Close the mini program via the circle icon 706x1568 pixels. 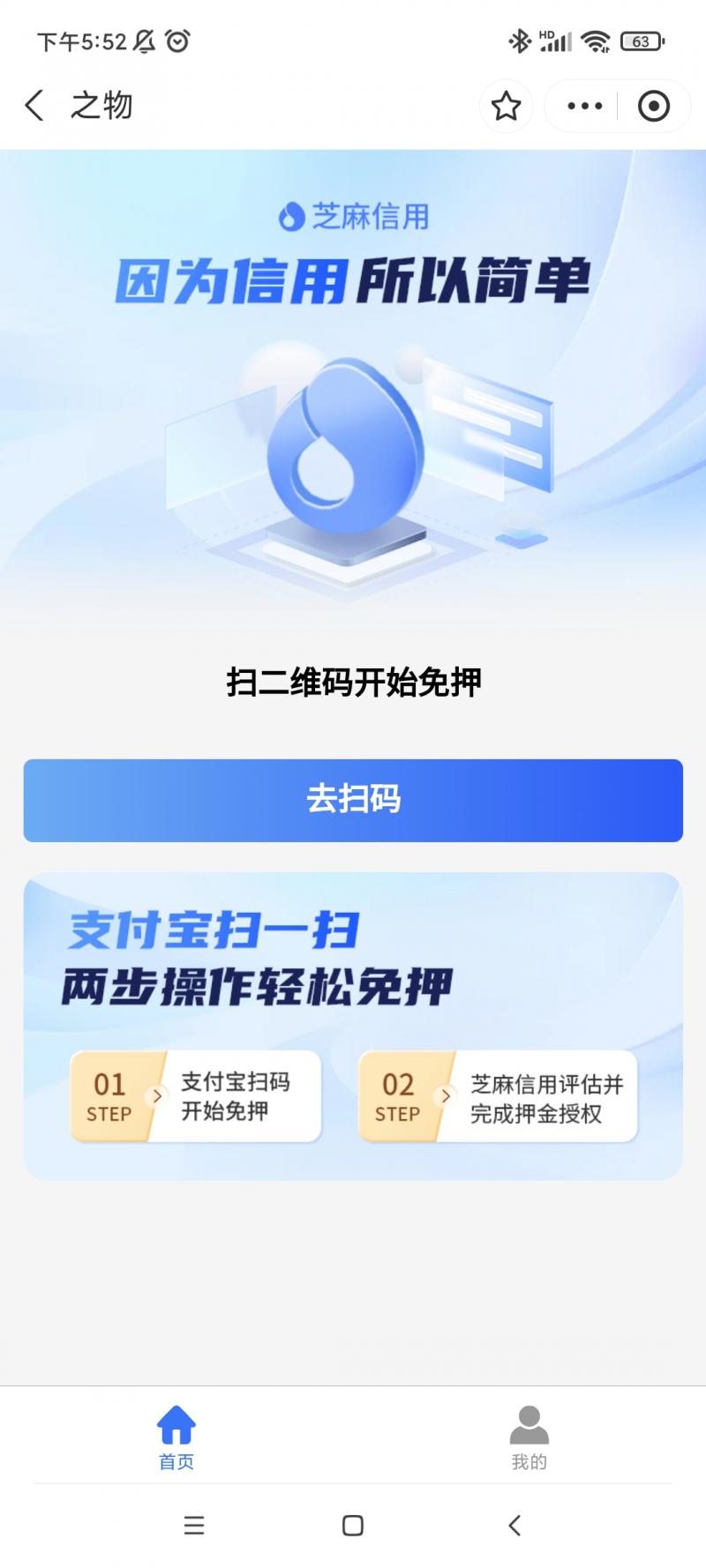(x=653, y=107)
